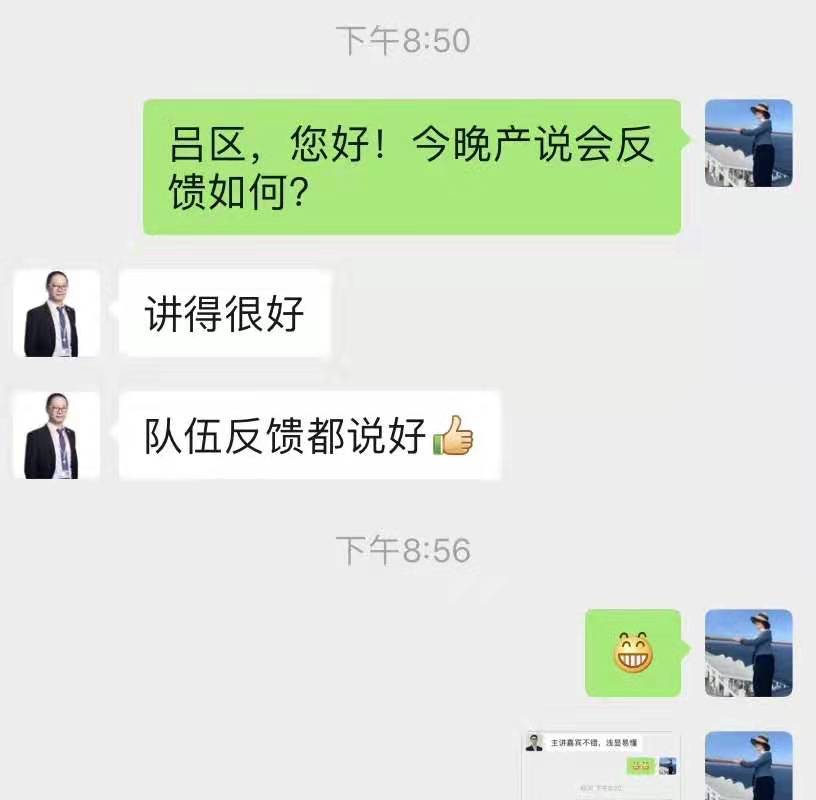Tap contact's avatar next to "队伍反馈都说好"
The width and height of the screenshot is (816, 800).
tap(57, 435)
